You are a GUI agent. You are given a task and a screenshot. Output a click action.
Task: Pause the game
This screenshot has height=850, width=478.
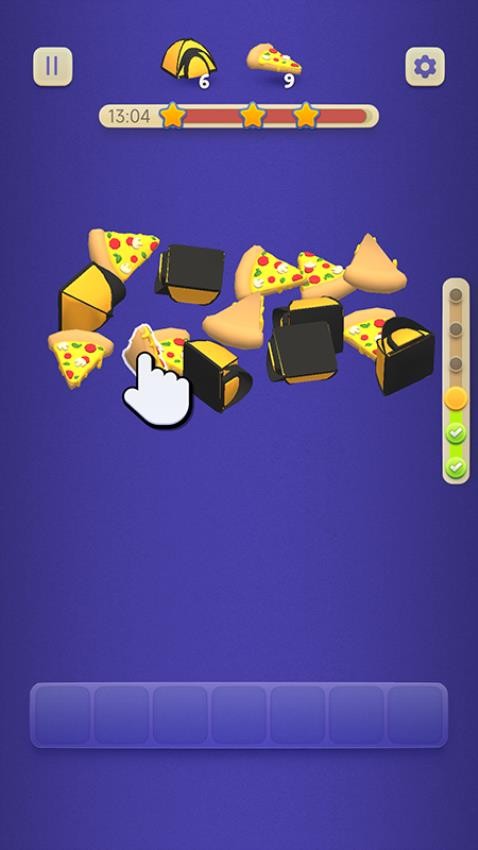[x=53, y=67]
